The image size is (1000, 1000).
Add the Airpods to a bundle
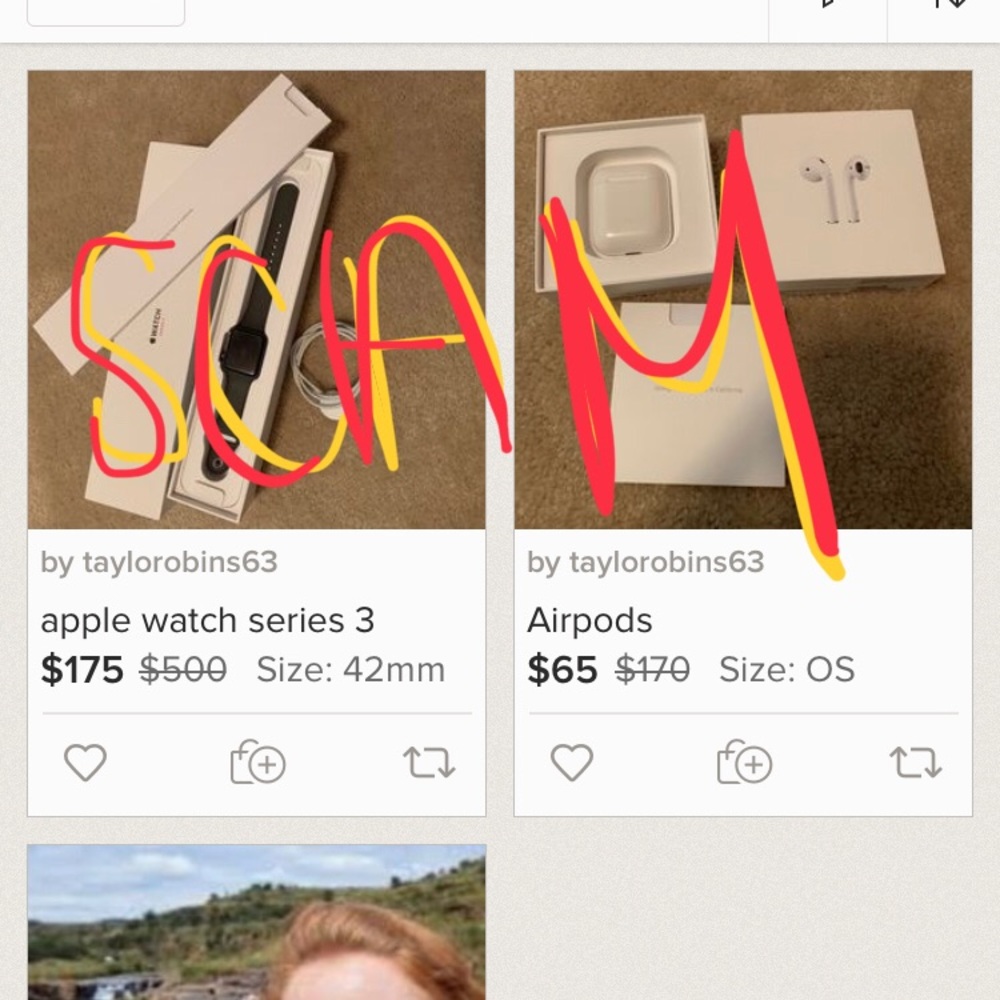point(744,764)
